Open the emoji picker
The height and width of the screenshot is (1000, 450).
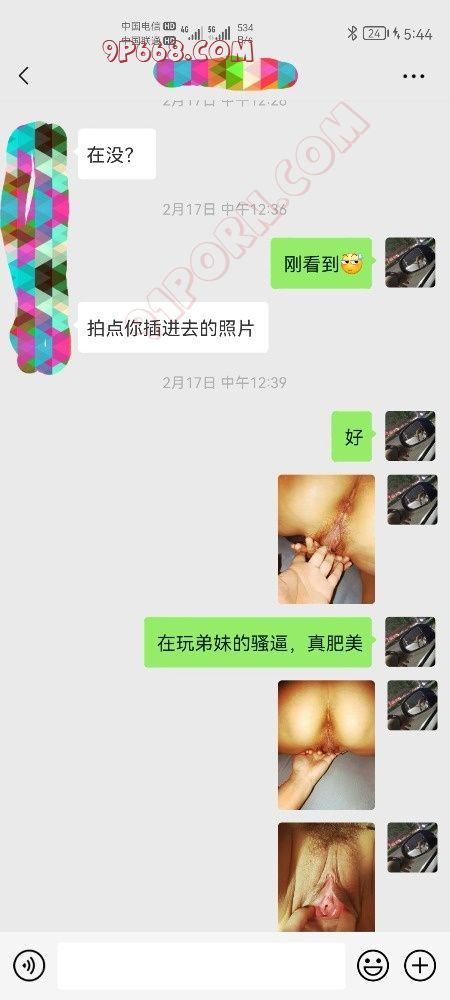click(x=373, y=965)
